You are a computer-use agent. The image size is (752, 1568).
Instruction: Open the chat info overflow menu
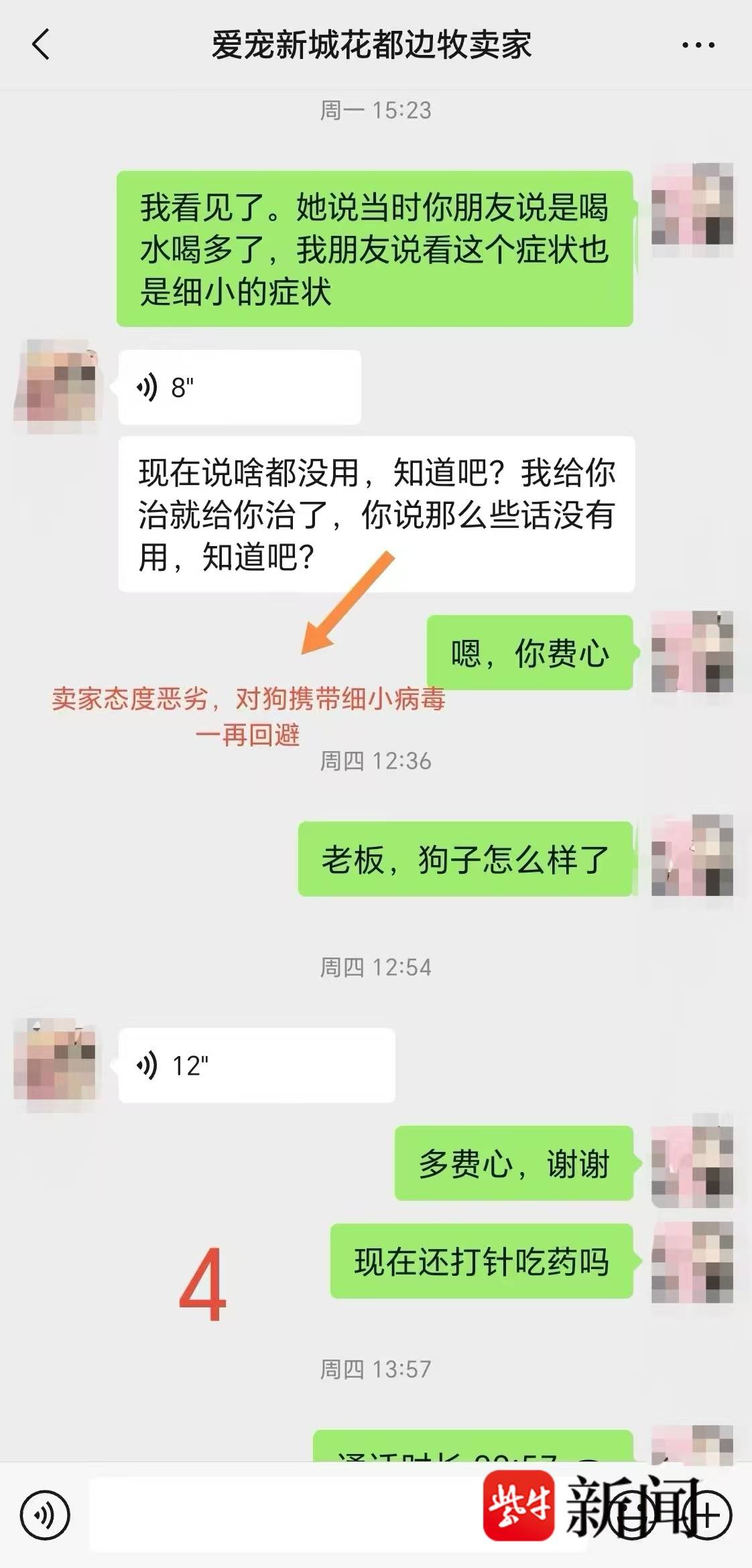point(698,46)
